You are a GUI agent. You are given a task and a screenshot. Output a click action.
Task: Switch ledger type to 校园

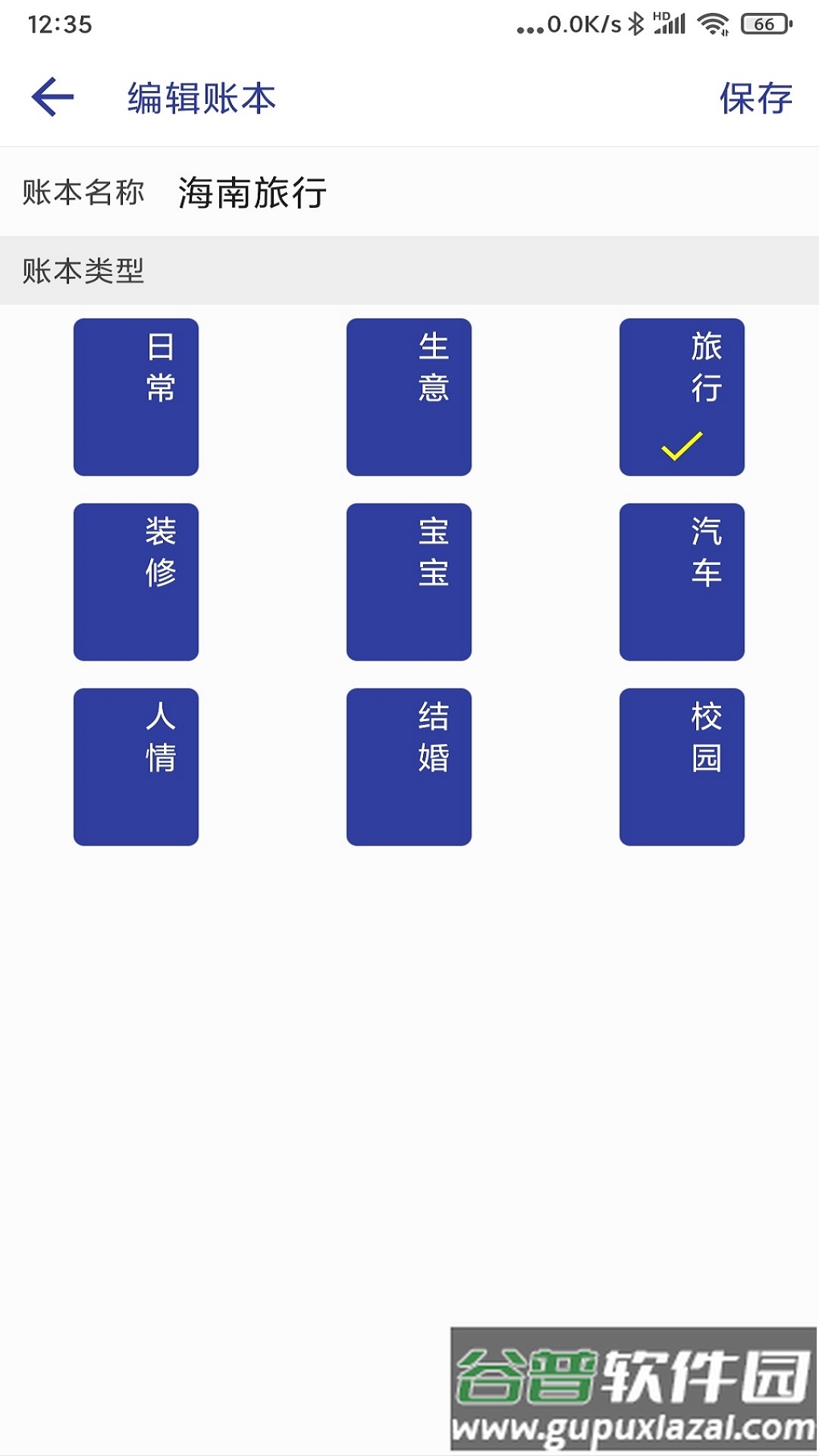682,767
